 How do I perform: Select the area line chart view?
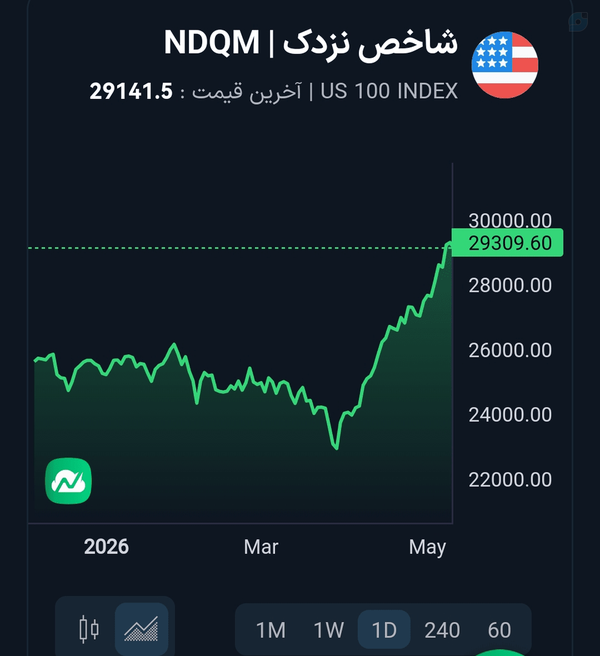pos(142,629)
